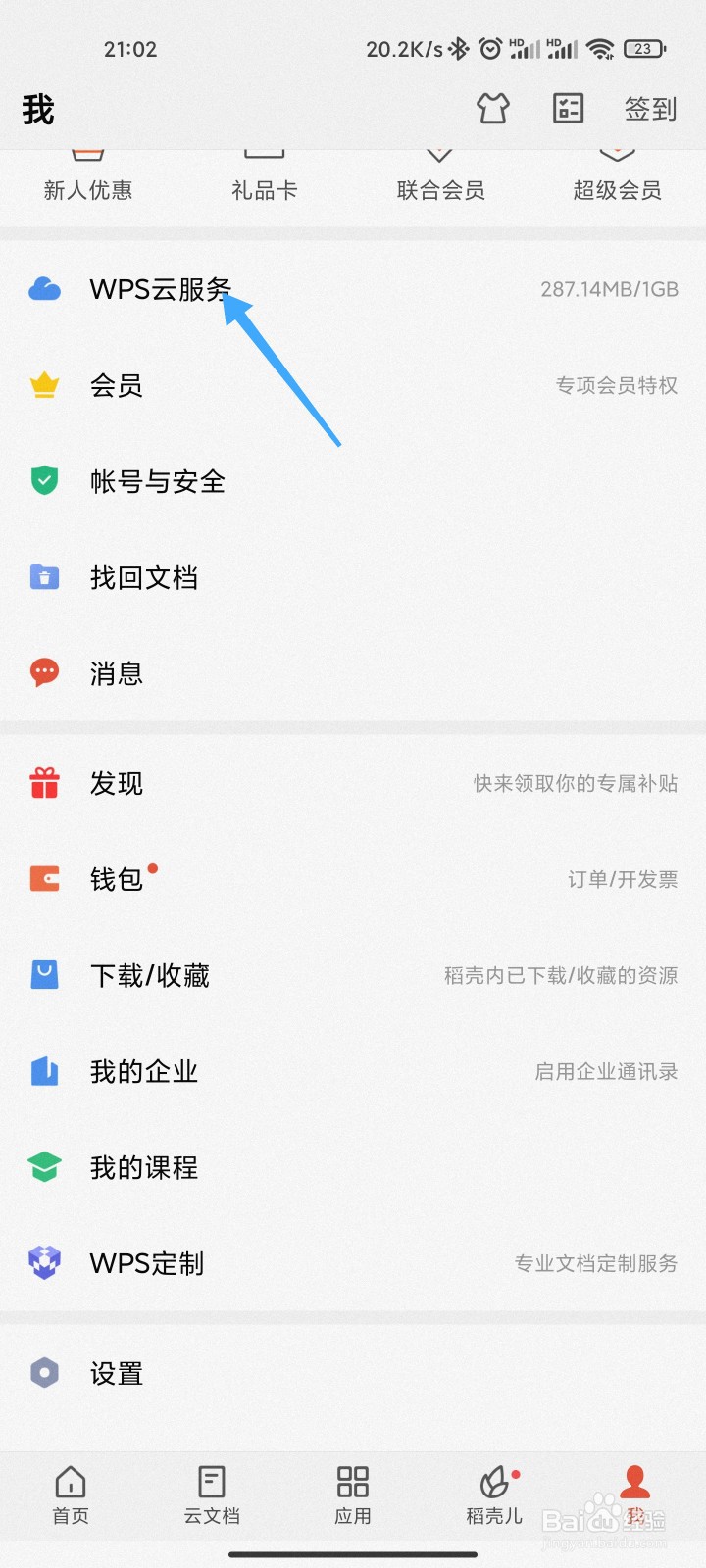
Task: Open 我的企业 building icon
Action: (x=44, y=1070)
